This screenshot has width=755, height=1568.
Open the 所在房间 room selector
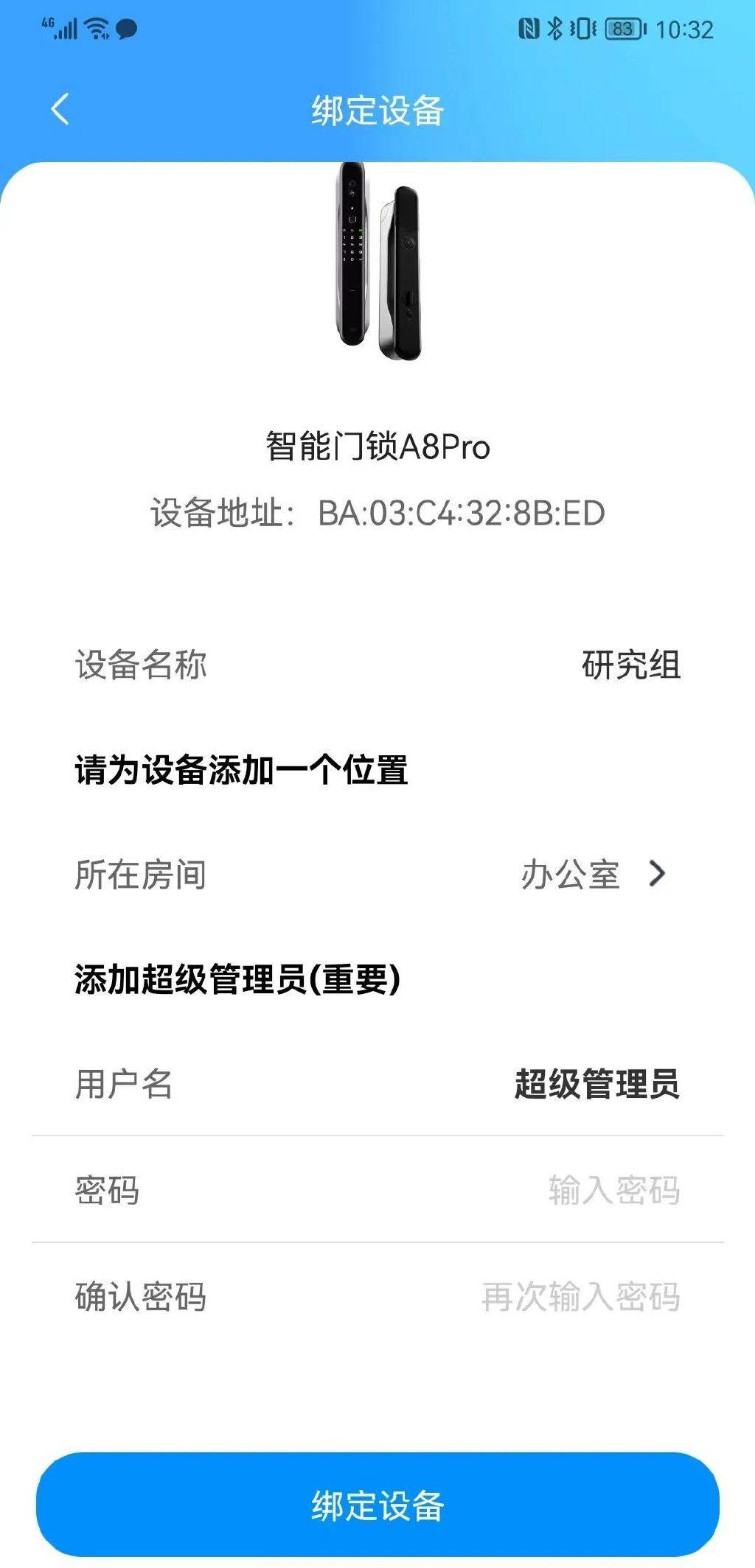coord(592,875)
